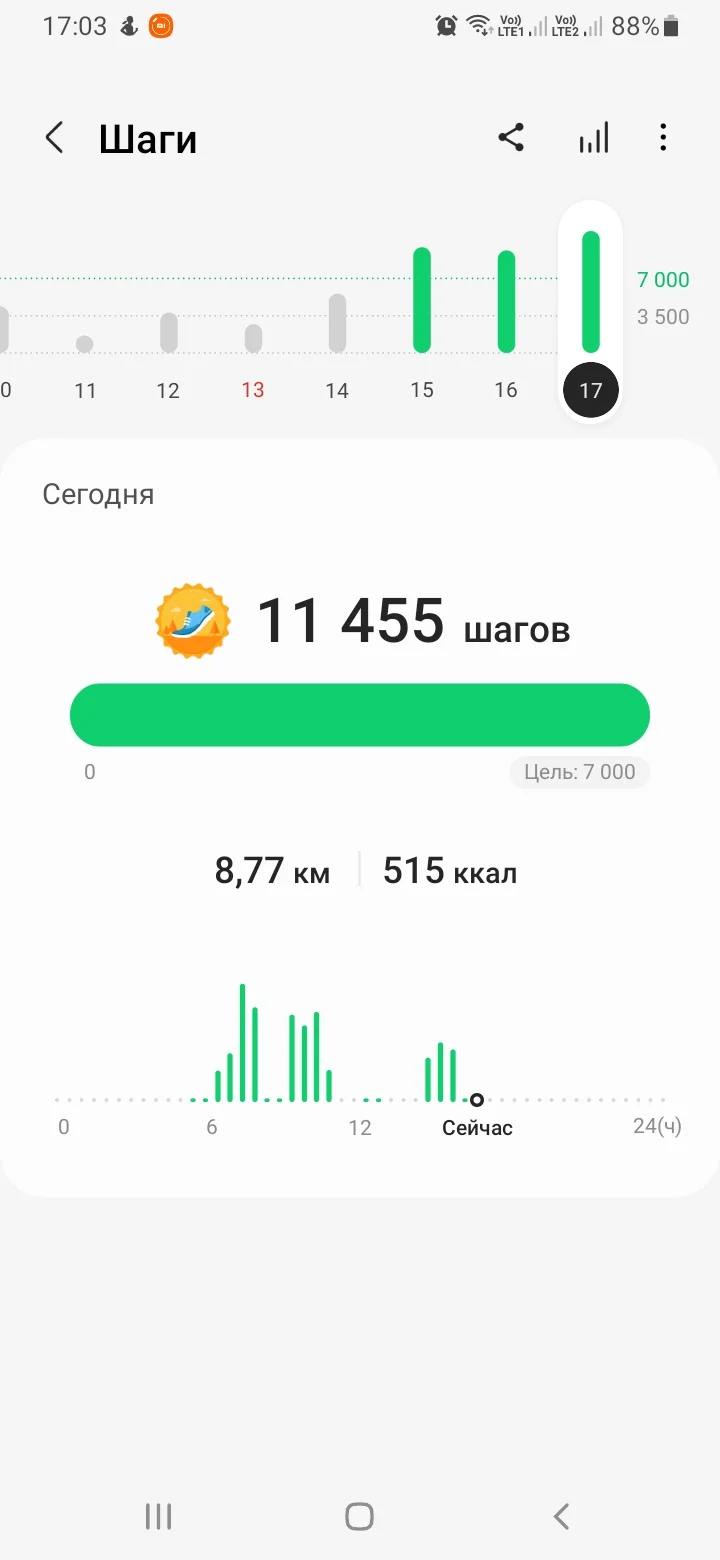Tap the Цель: 7 000 goal label
The width and height of the screenshot is (720, 1560).
click(579, 772)
